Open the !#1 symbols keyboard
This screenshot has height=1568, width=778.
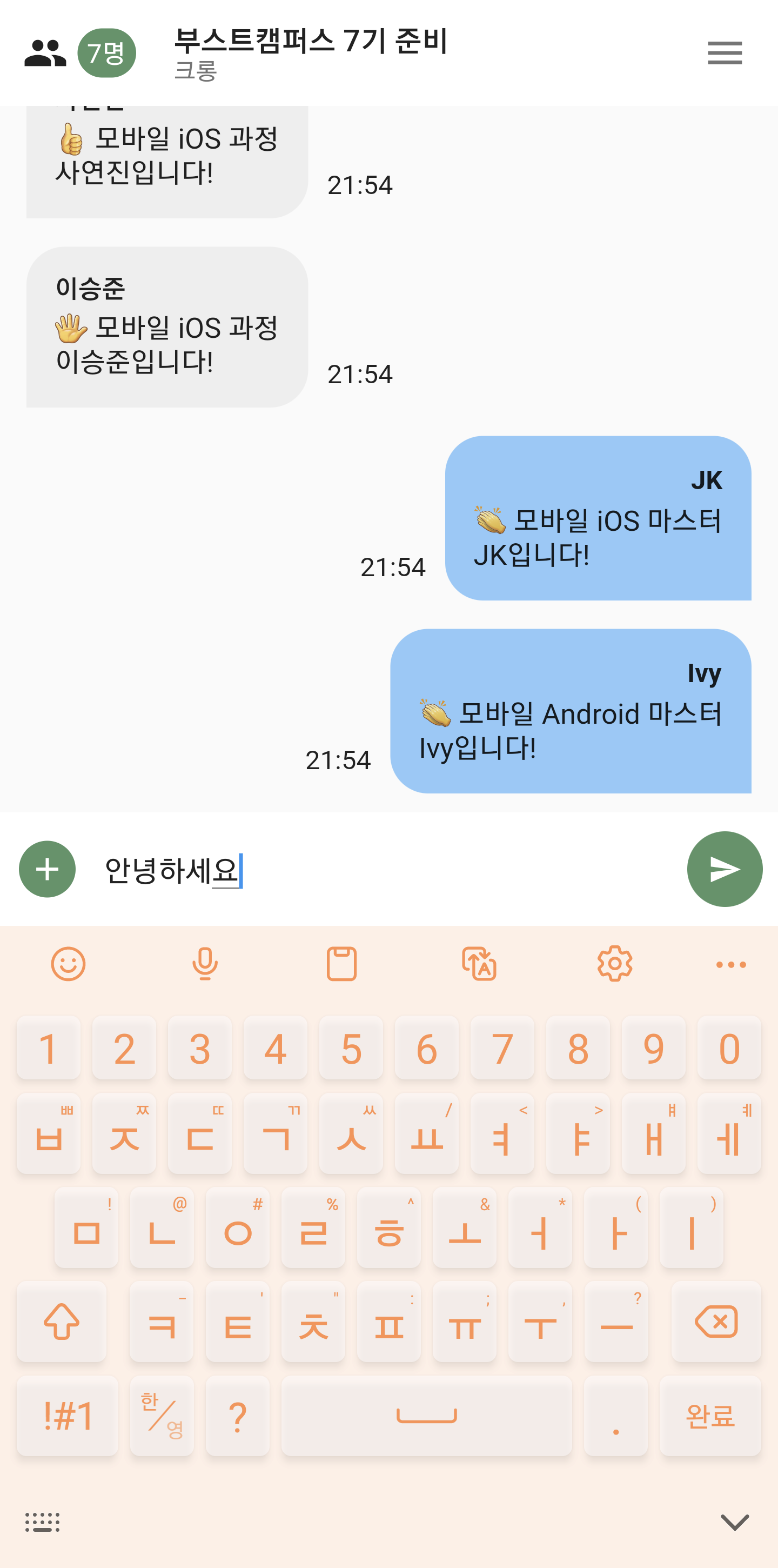point(68,1415)
